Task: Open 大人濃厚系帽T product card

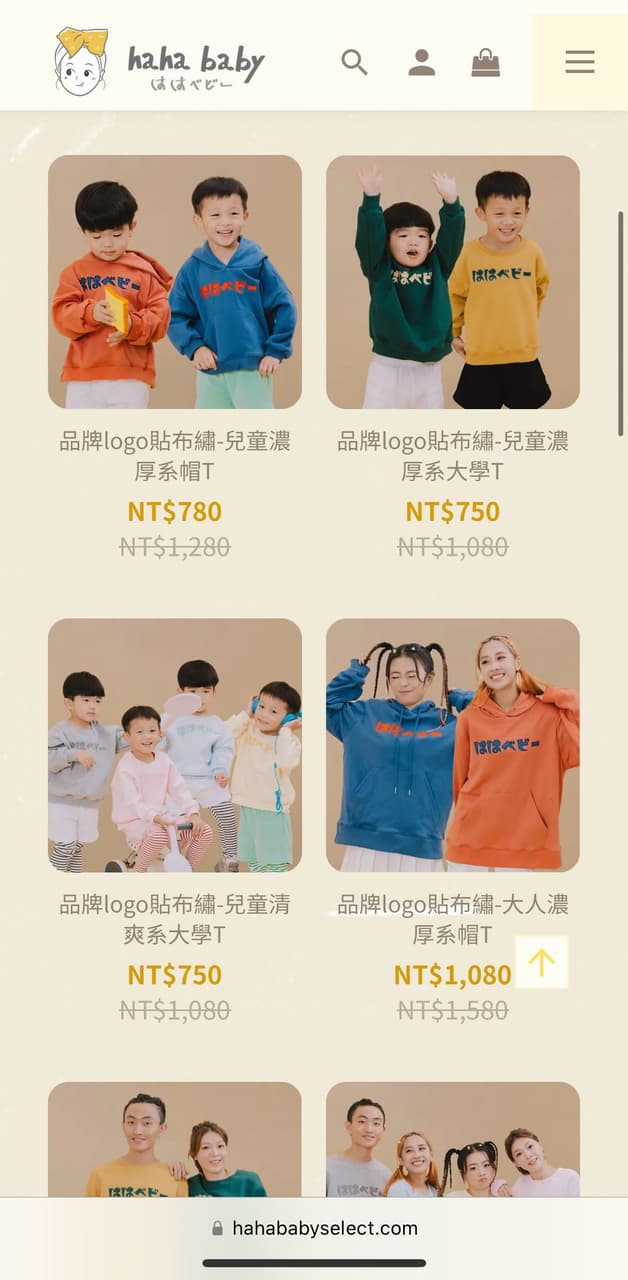Action: click(x=452, y=745)
